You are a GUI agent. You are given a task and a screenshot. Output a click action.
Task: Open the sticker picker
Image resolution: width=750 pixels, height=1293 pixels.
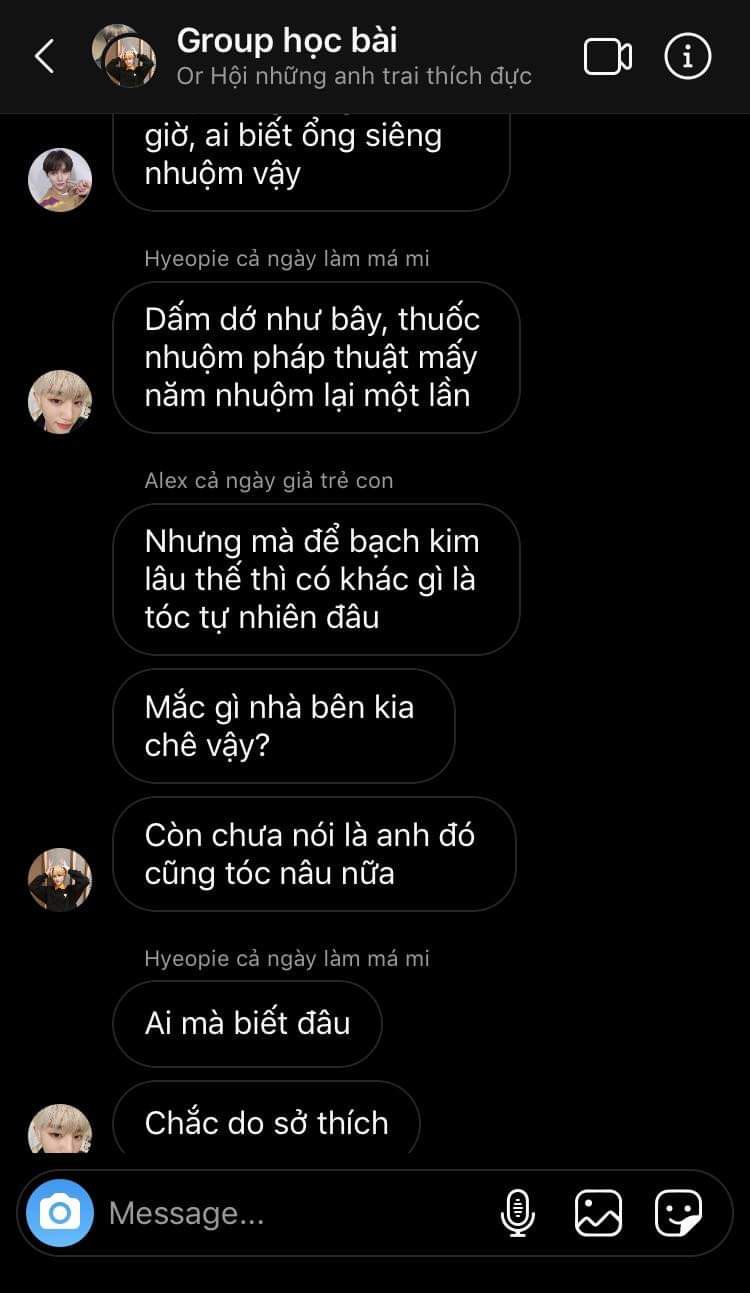(678, 1213)
